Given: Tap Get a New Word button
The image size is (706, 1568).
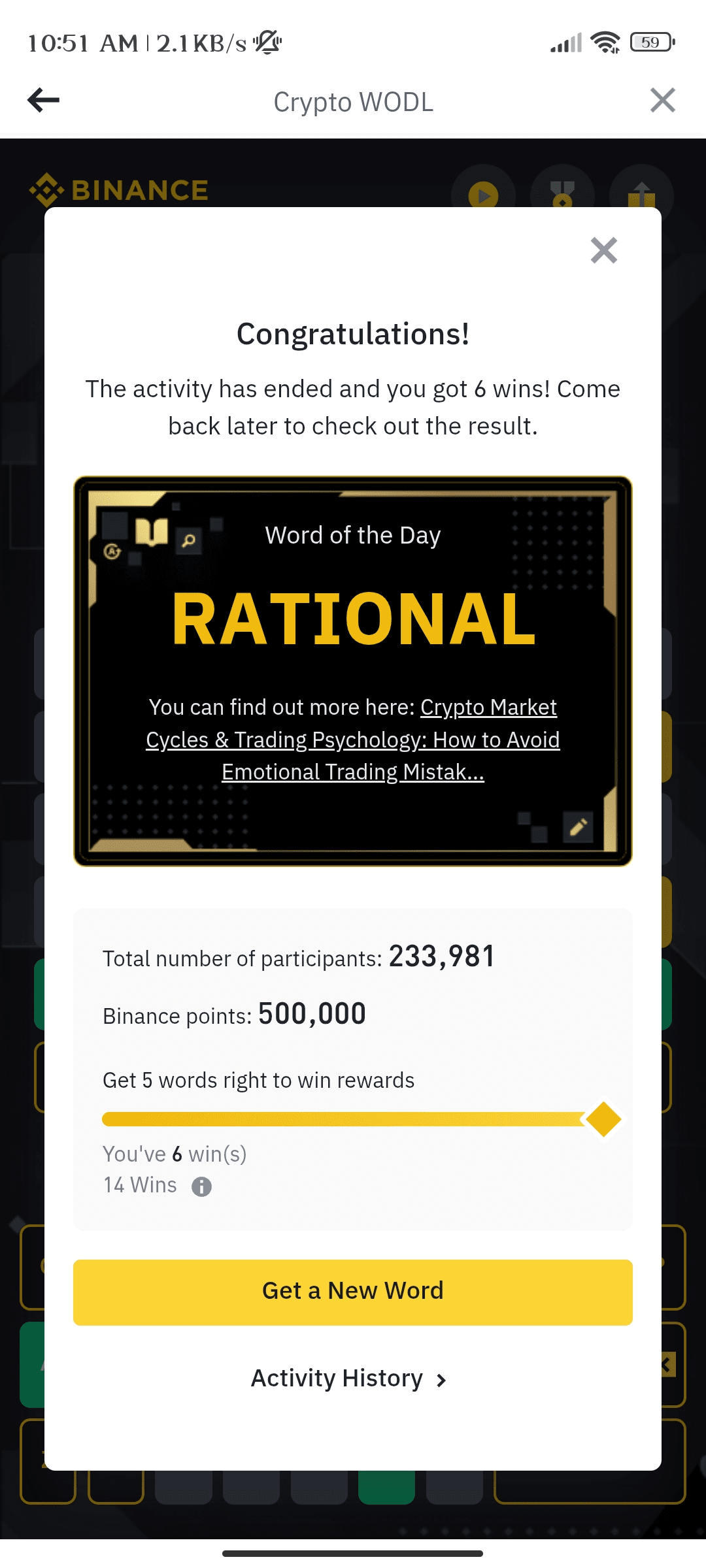Looking at the screenshot, I should tap(353, 1292).
